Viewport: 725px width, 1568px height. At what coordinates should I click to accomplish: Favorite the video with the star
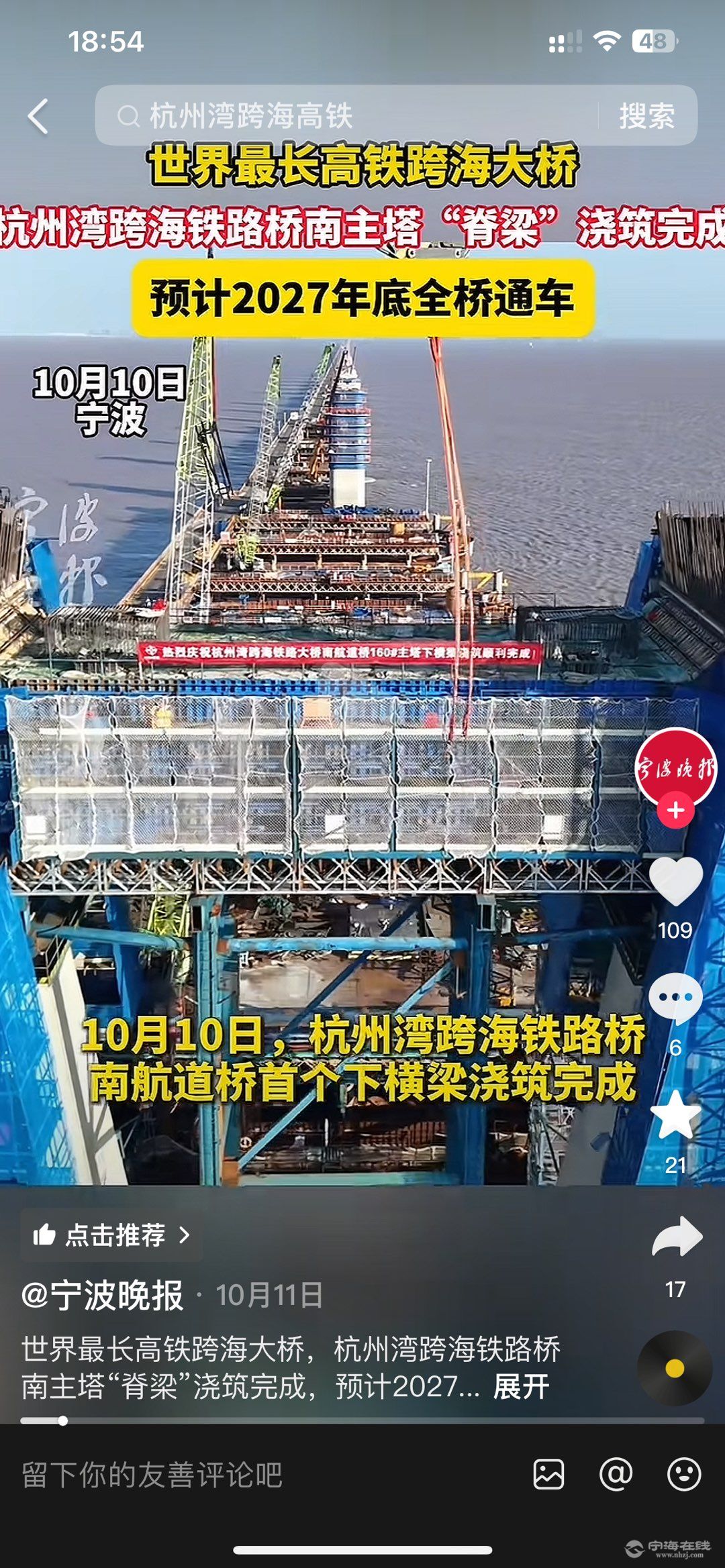[675, 1115]
